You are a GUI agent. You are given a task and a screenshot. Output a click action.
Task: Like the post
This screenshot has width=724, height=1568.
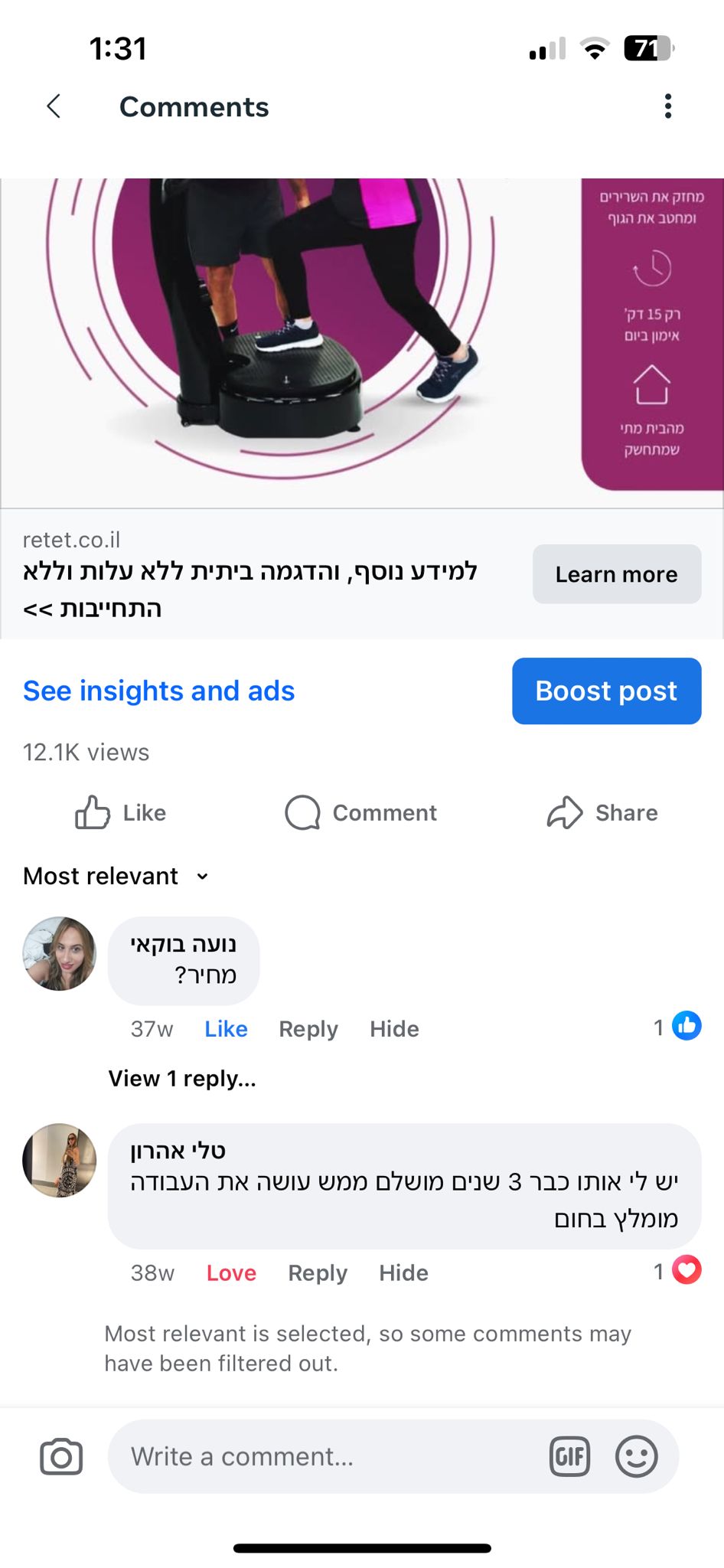pos(120,812)
